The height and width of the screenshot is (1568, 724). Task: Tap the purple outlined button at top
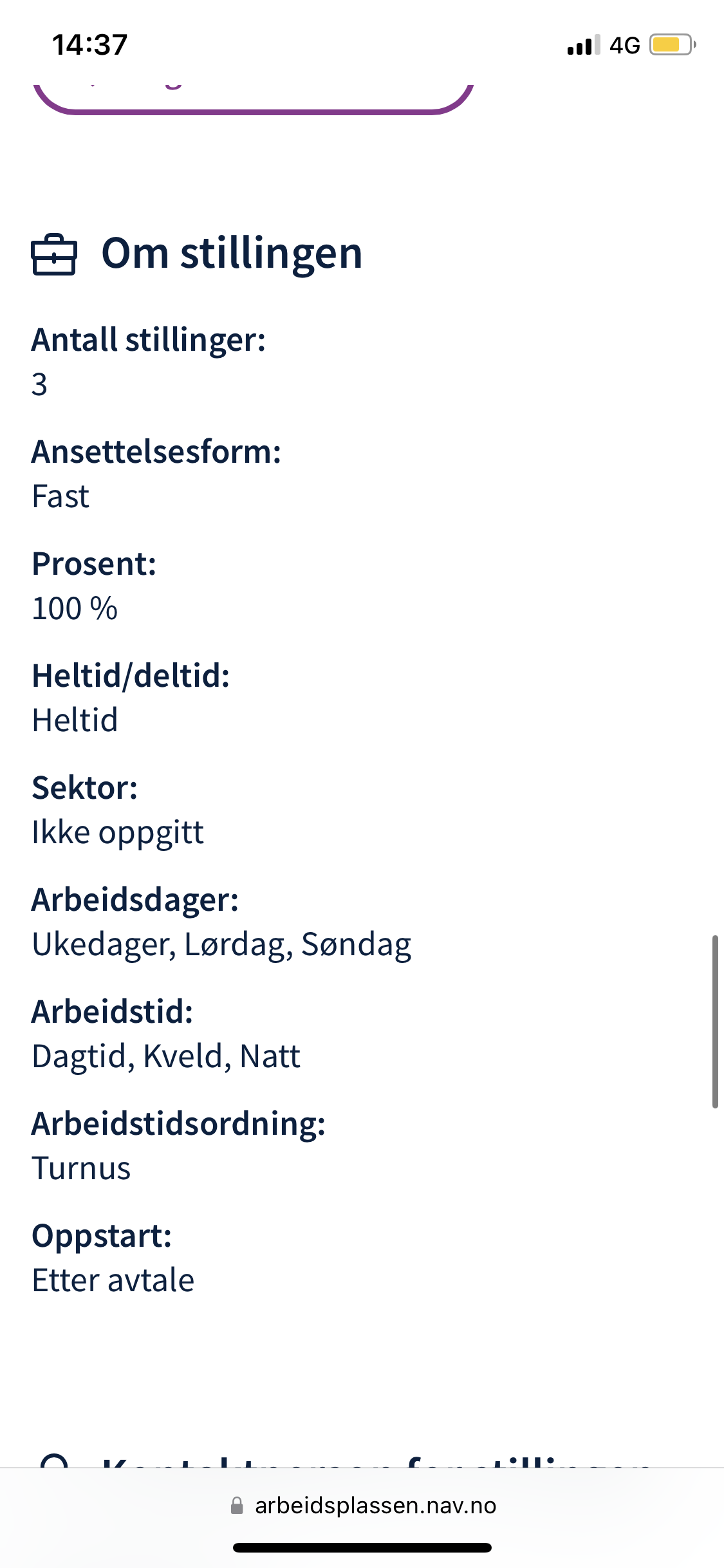coord(253,97)
